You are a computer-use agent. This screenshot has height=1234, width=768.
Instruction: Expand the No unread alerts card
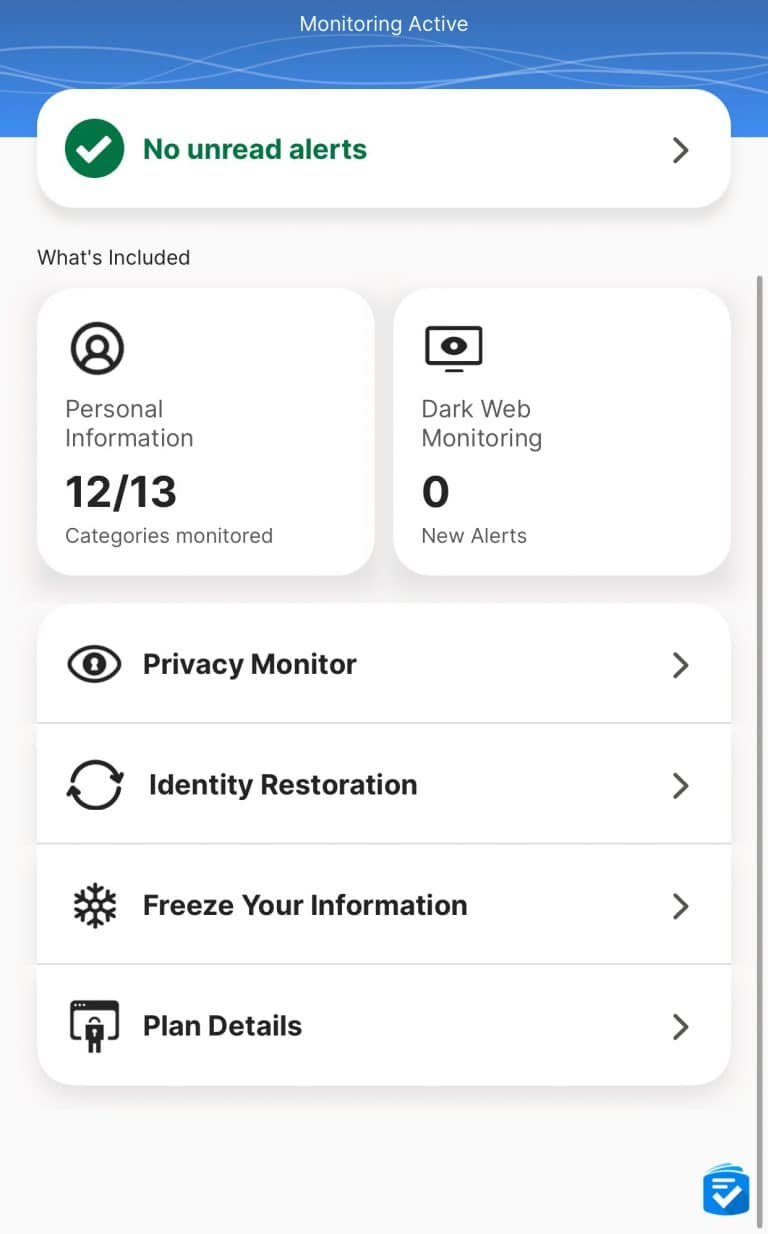pos(681,150)
